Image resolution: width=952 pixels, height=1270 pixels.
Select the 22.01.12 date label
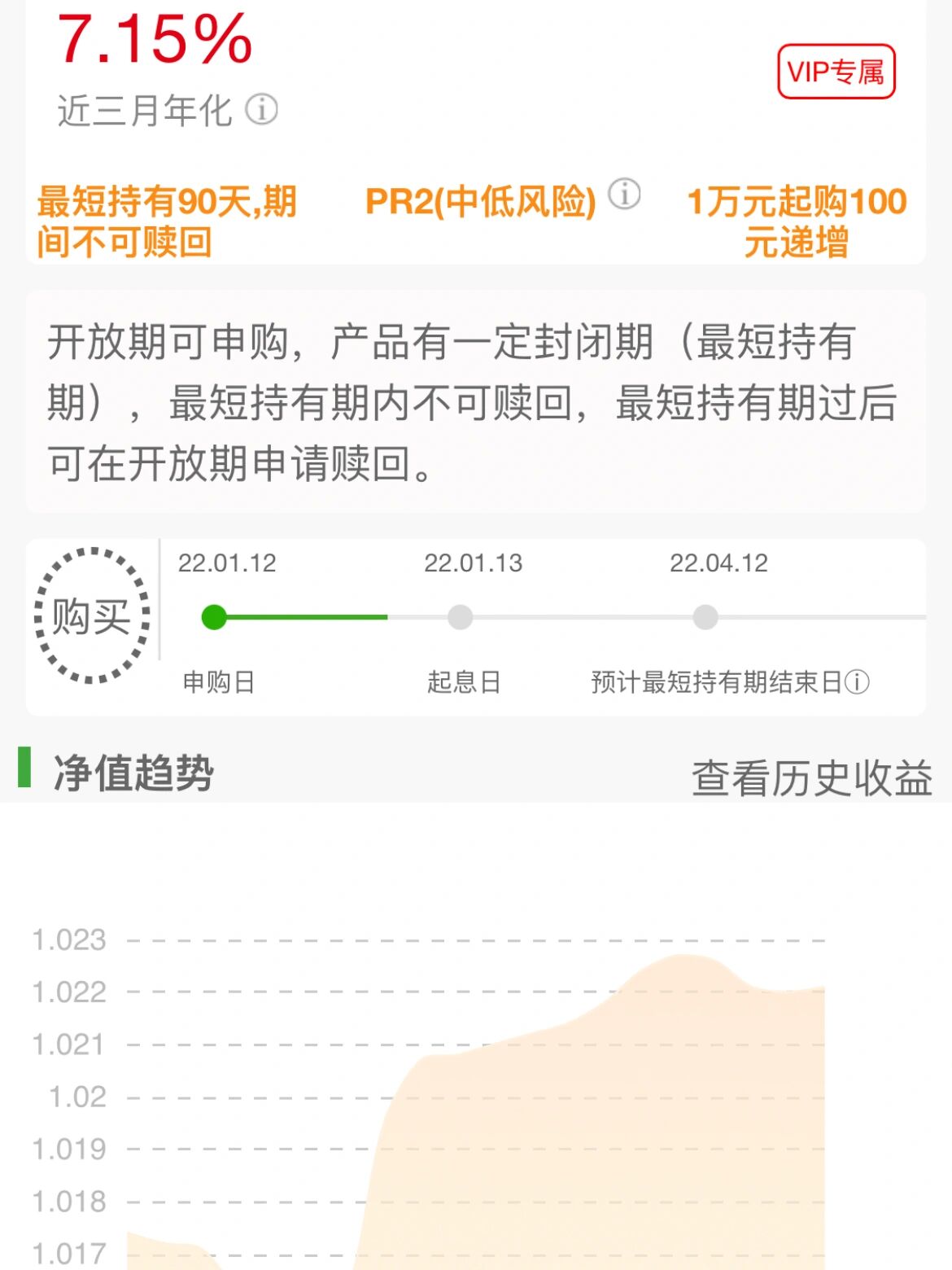point(228,562)
